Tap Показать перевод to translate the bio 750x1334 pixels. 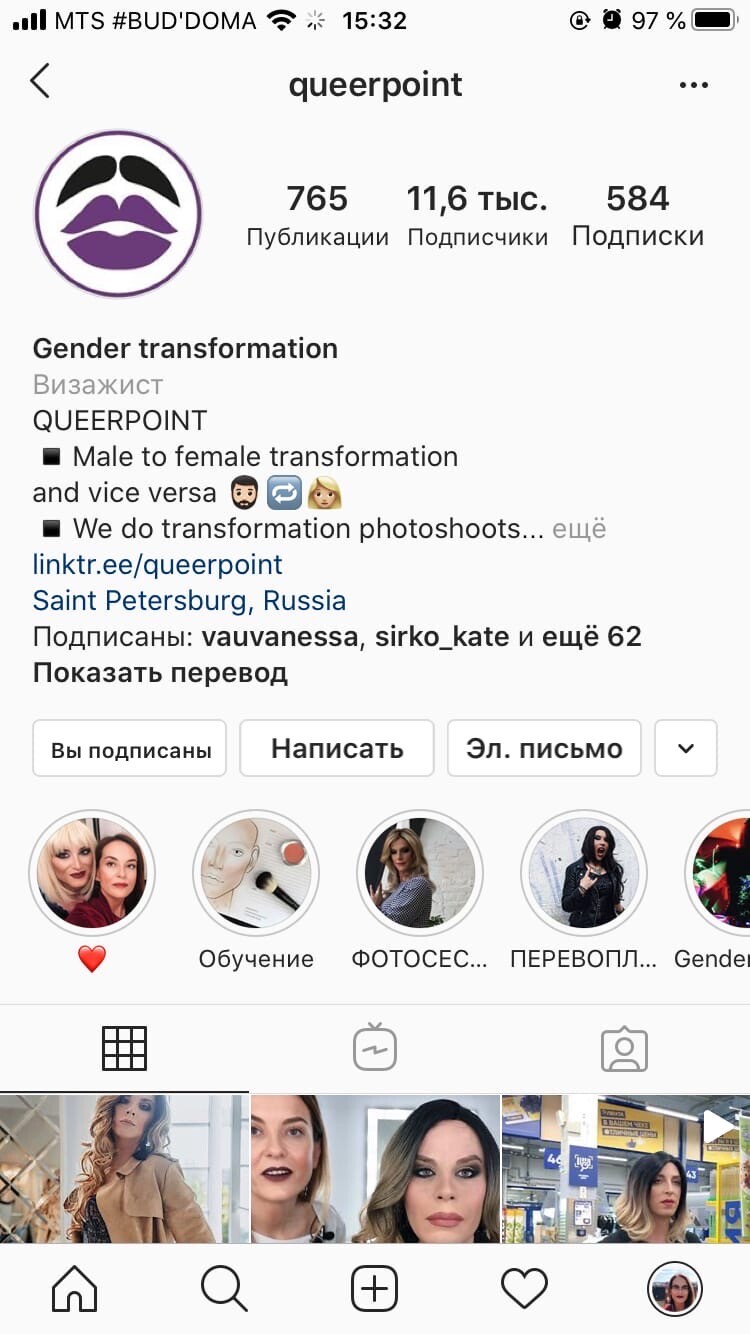coord(160,672)
